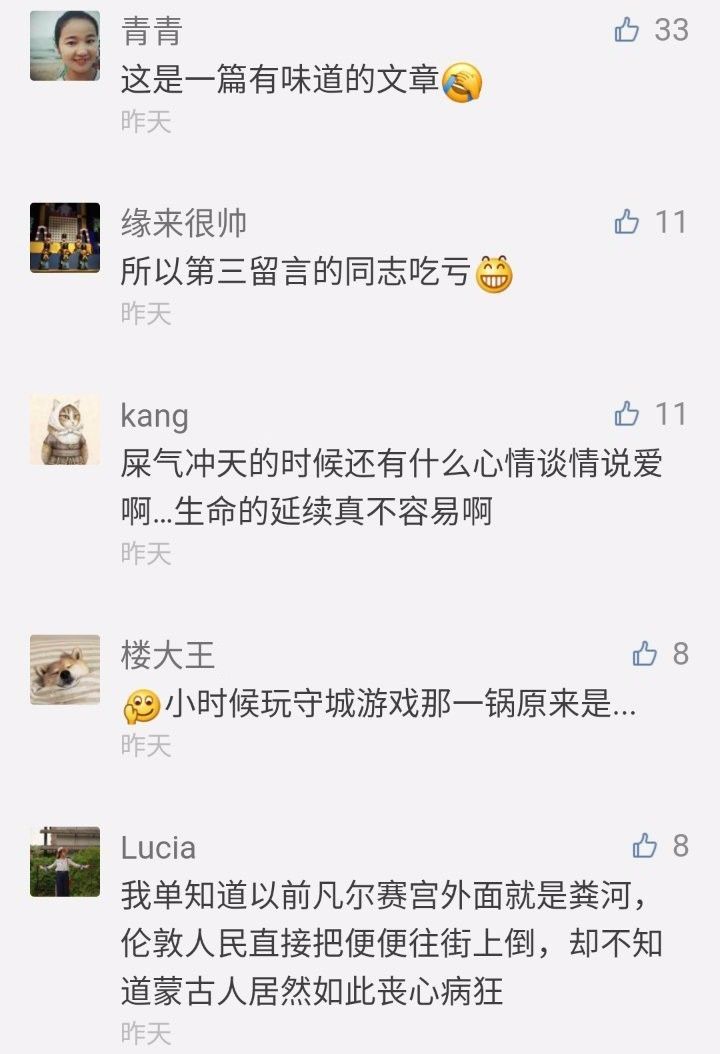Tap the like icon beside kang's comment
Image resolution: width=720 pixels, height=1054 pixels.
pyautogui.click(x=626, y=416)
